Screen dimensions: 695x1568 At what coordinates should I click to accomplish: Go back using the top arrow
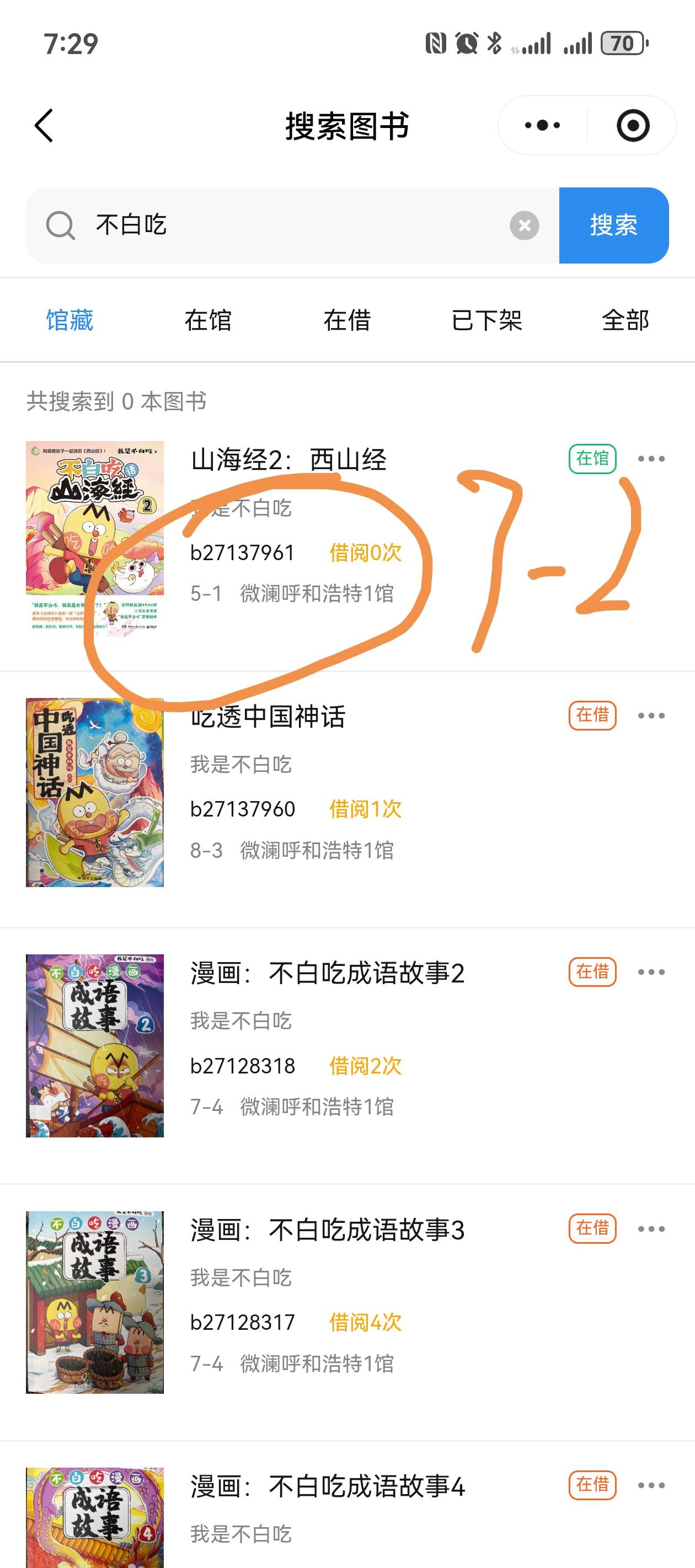pos(44,126)
